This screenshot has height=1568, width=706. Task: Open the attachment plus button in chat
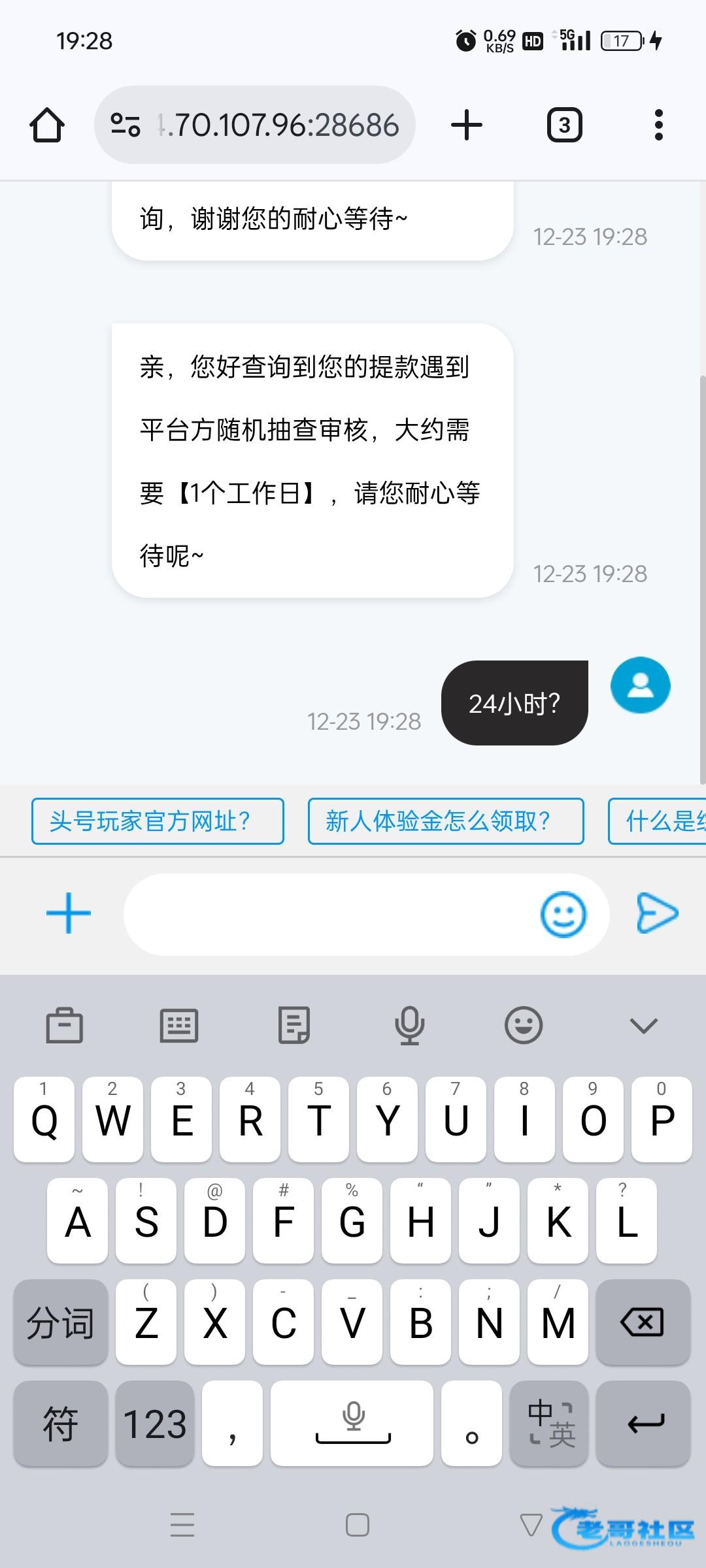coord(69,913)
